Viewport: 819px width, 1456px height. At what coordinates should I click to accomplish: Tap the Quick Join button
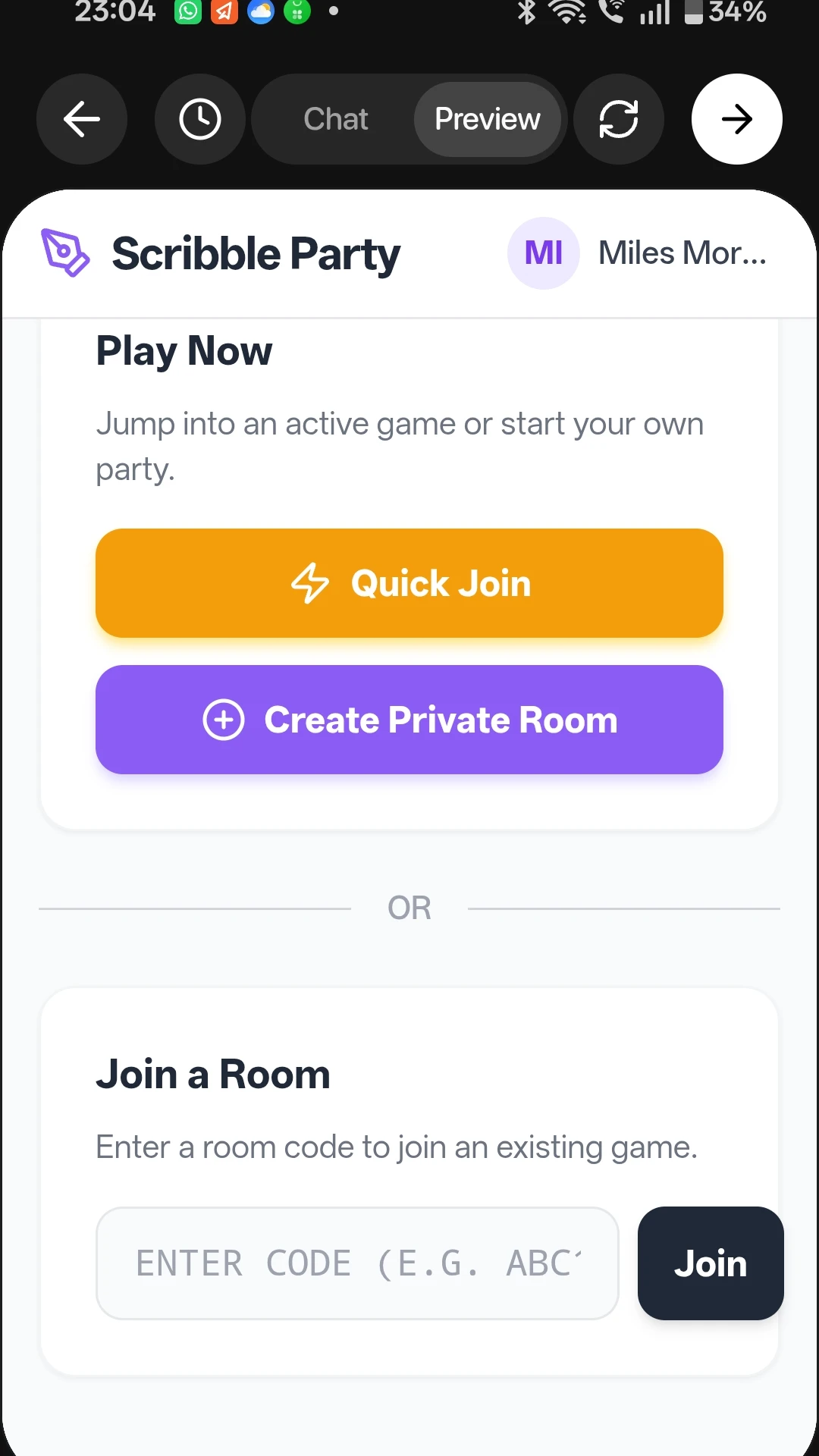coord(409,583)
